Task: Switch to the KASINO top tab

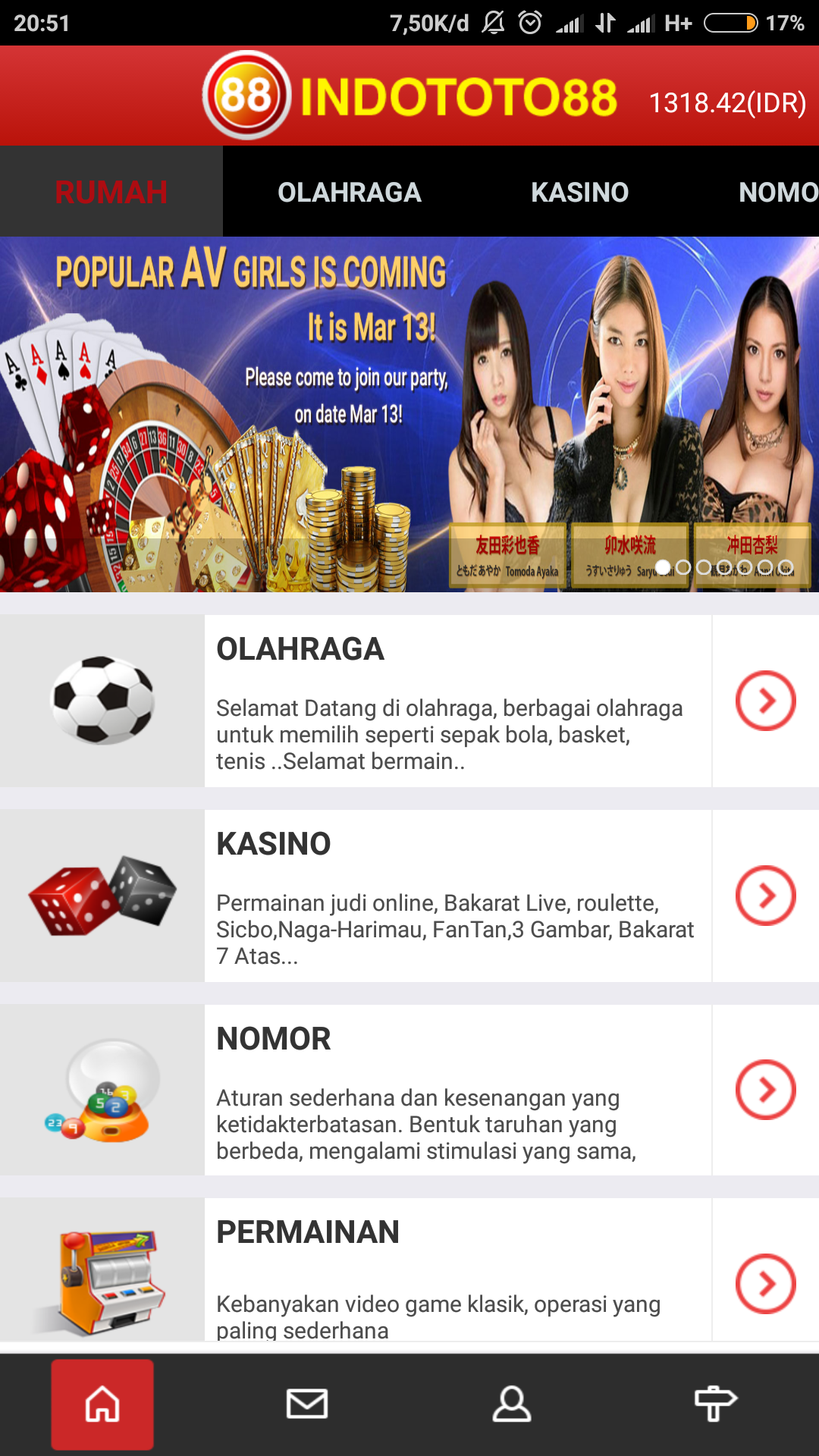Action: tap(579, 192)
